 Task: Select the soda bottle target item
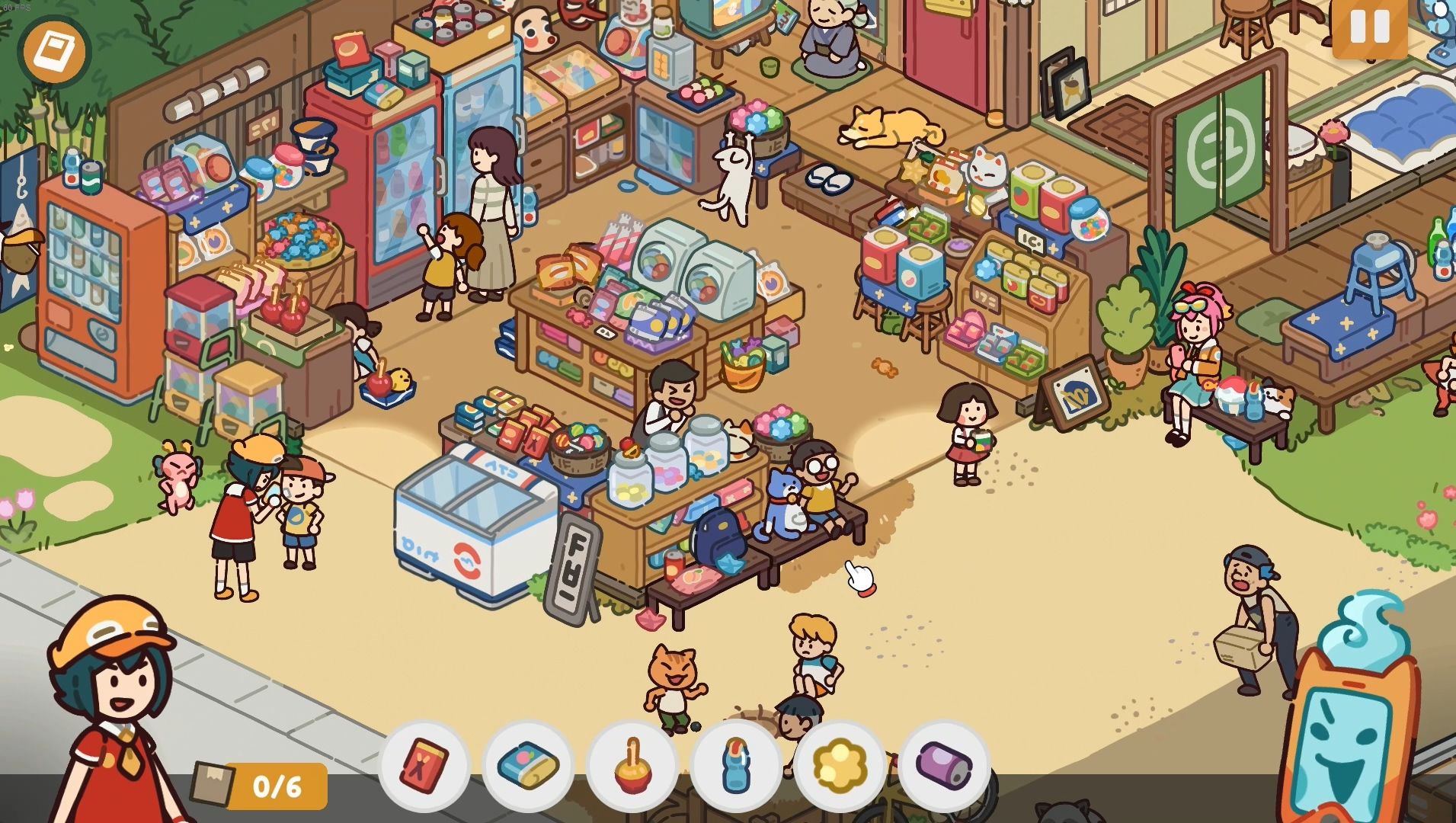(736, 765)
